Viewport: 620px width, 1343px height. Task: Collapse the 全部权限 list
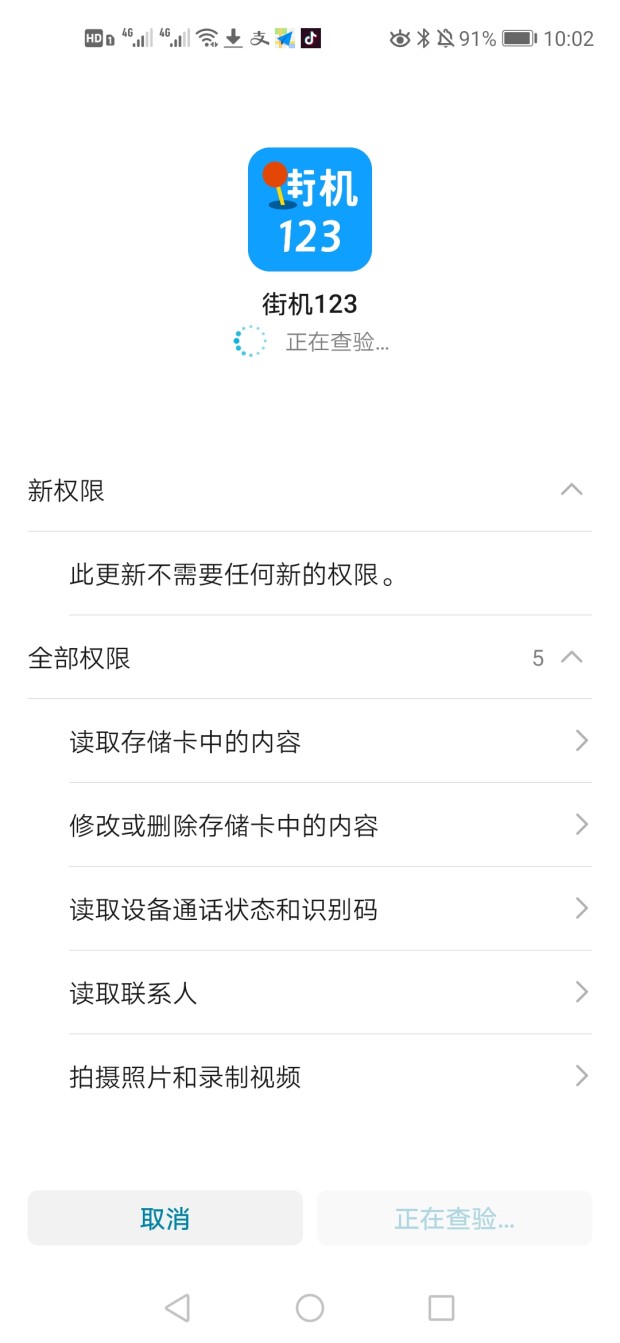[x=571, y=658]
